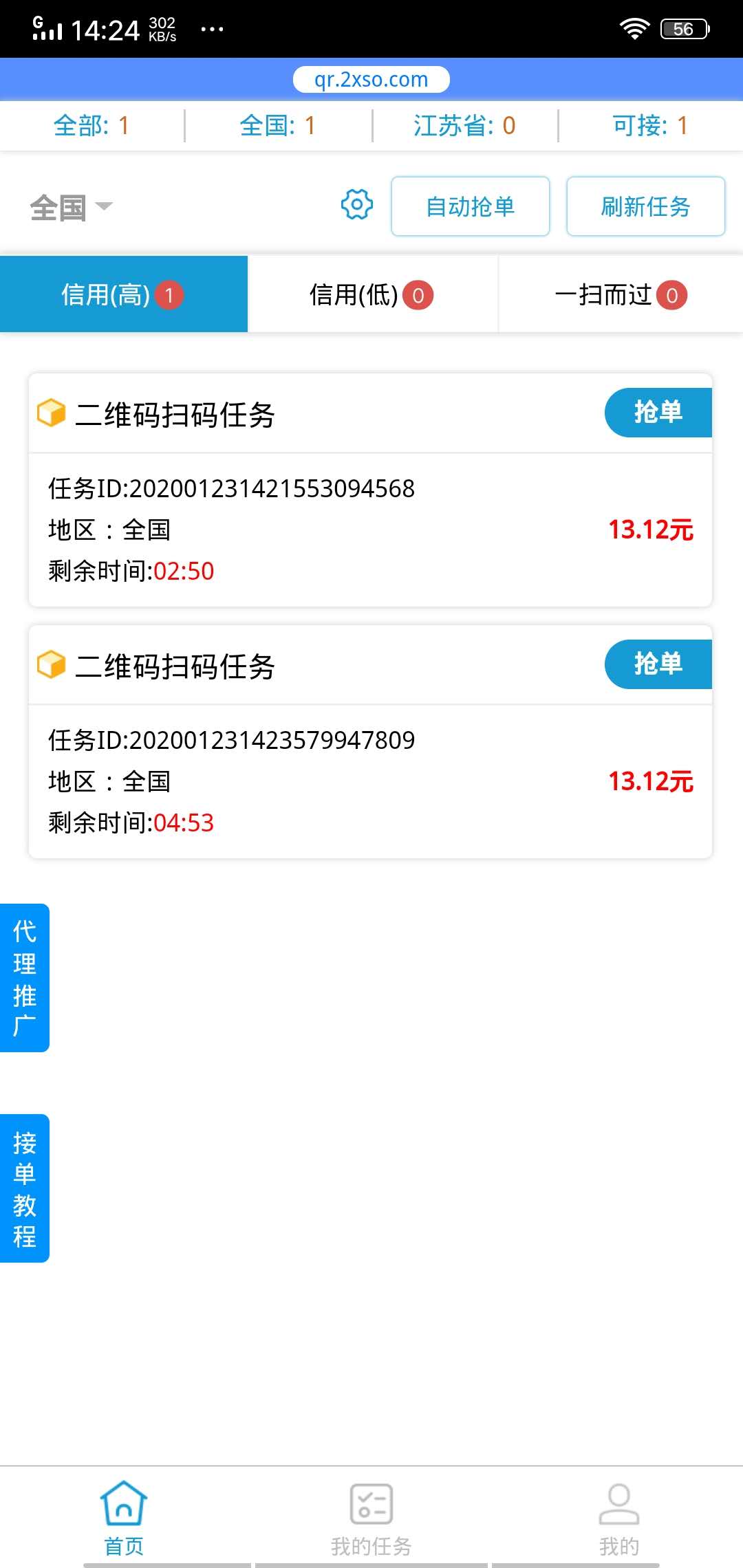Open the 可接 filter option

649,125
